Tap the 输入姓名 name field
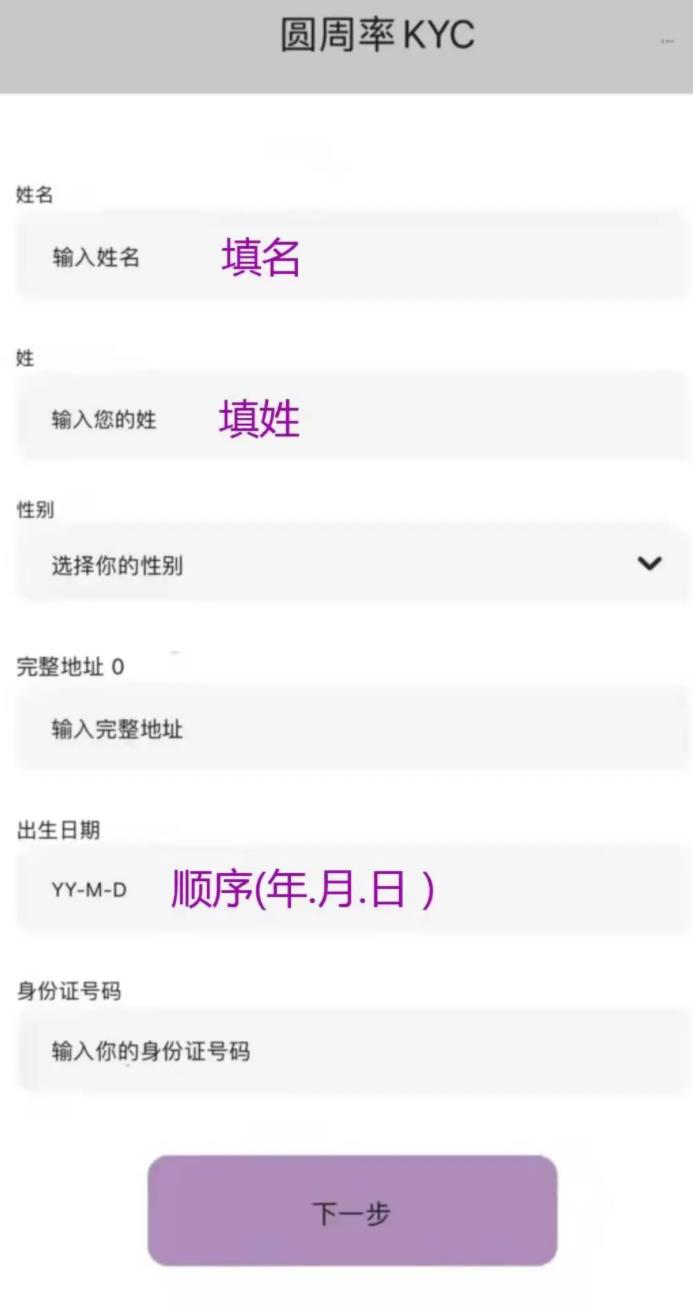This screenshot has height=1308, width=693. (x=352, y=256)
